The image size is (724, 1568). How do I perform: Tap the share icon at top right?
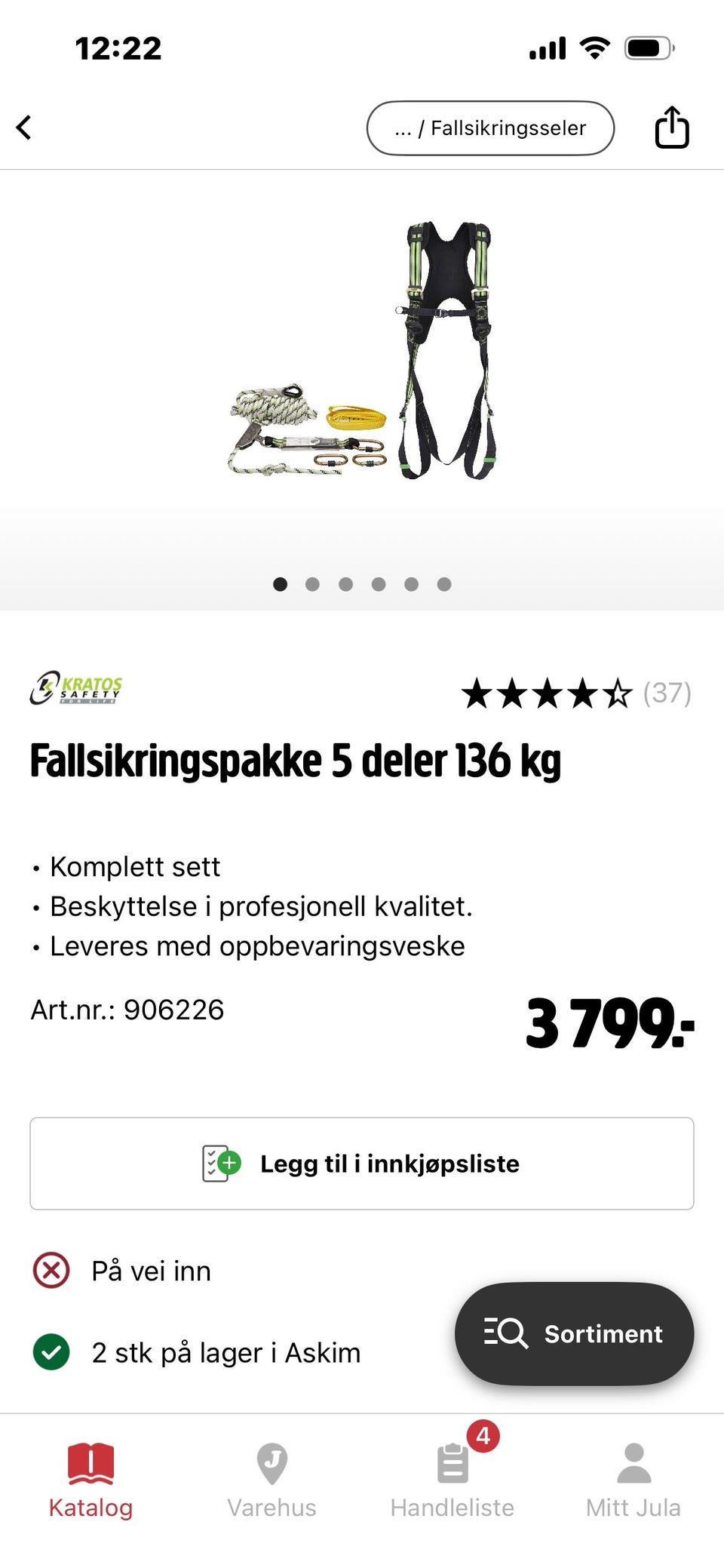670,127
